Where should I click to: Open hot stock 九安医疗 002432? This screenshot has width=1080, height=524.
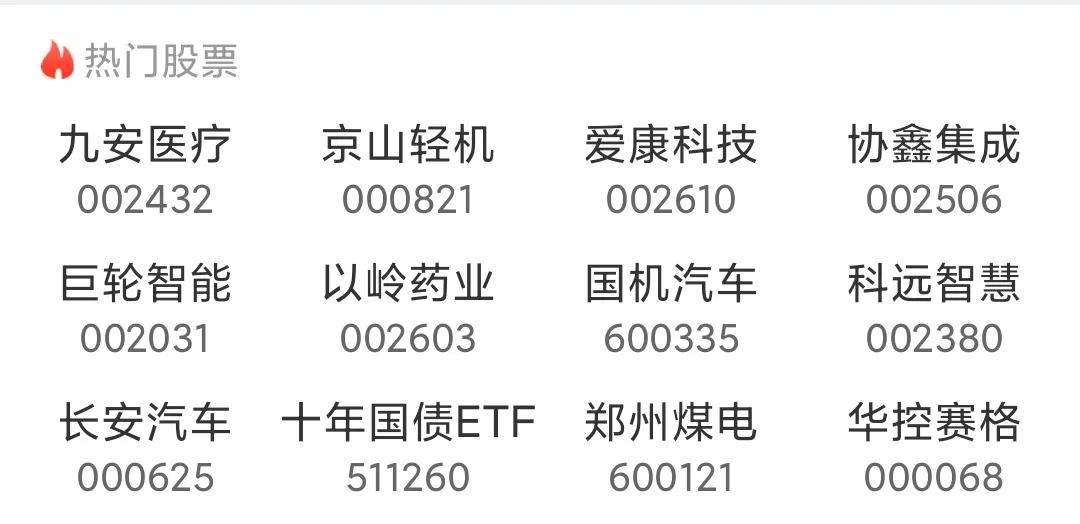click(x=145, y=170)
